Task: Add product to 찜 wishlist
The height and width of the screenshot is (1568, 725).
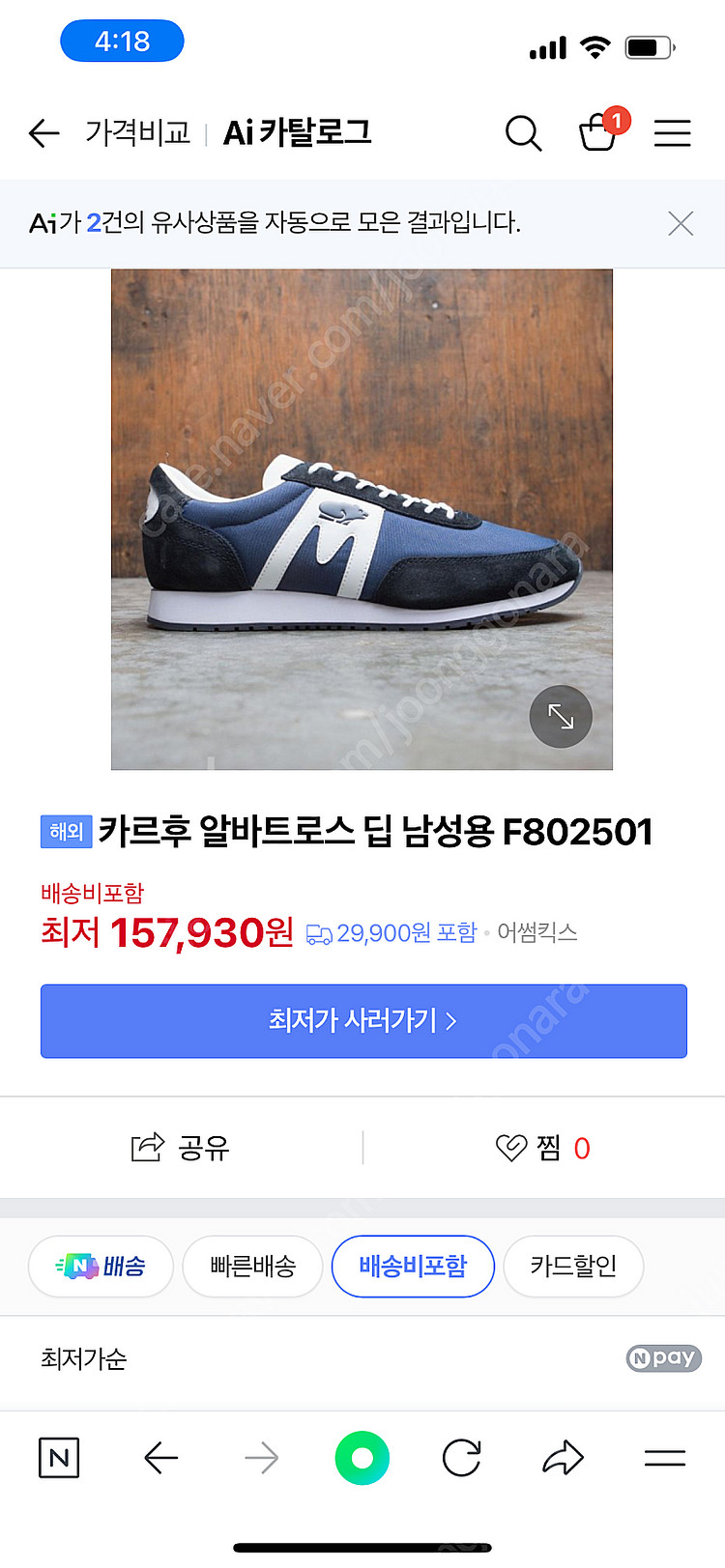Action: (542, 1148)
